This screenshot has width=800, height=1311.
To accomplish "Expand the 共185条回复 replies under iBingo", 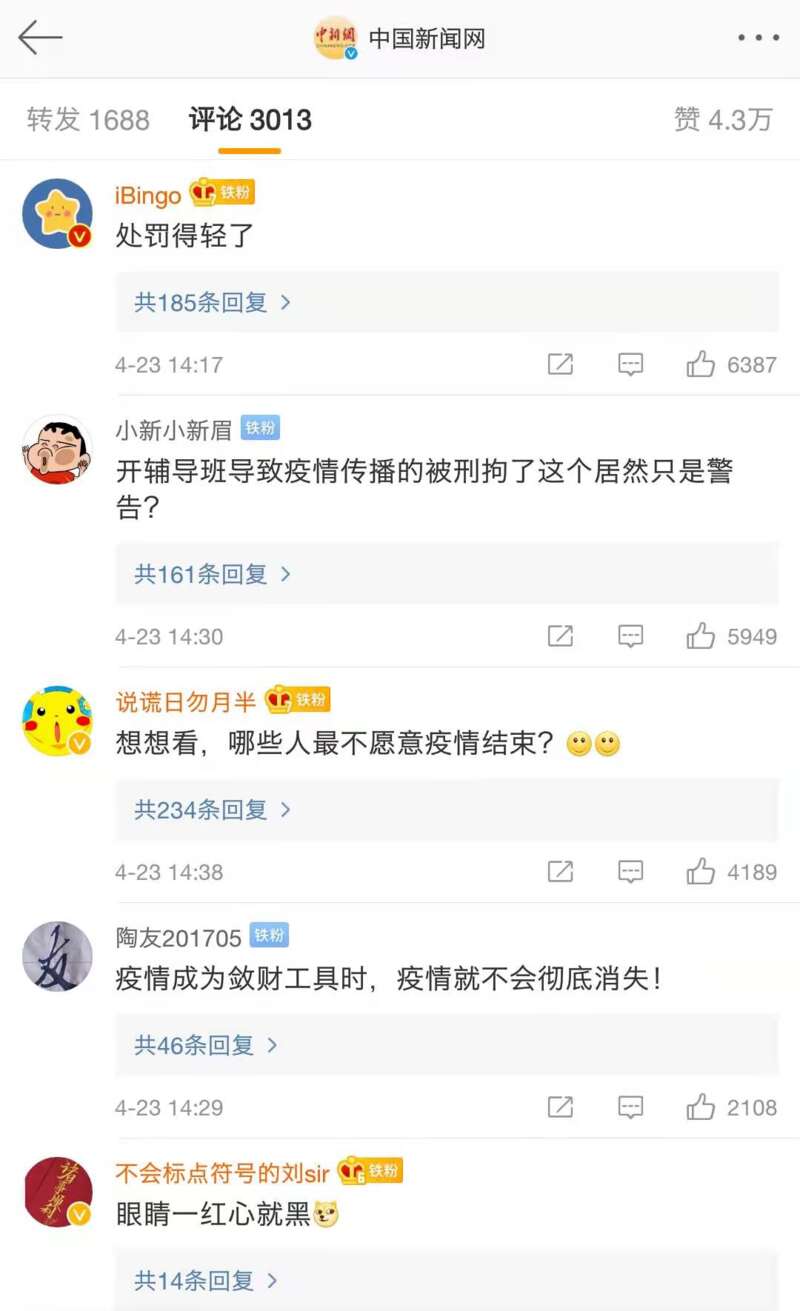I will click(212, 302).
